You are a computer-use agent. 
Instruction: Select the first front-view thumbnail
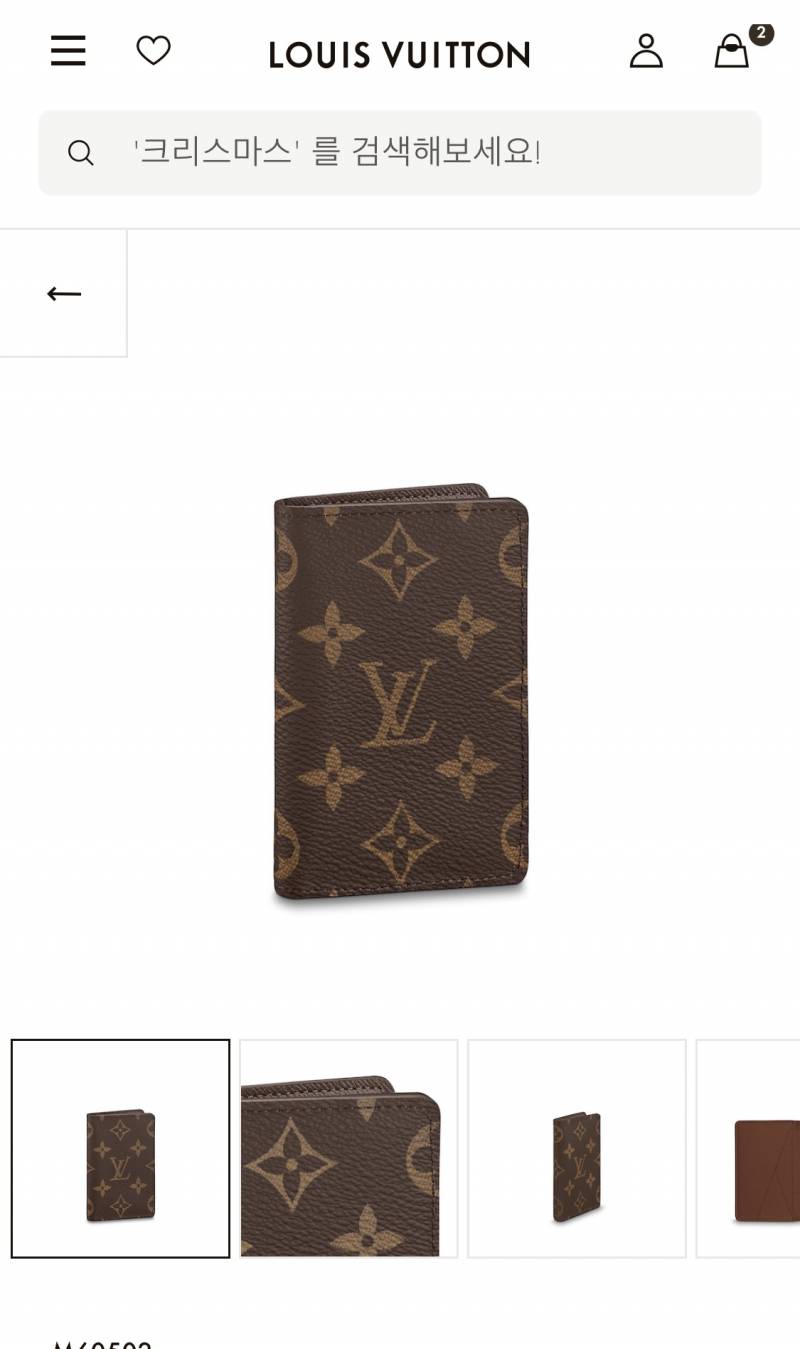point(121,1148)
